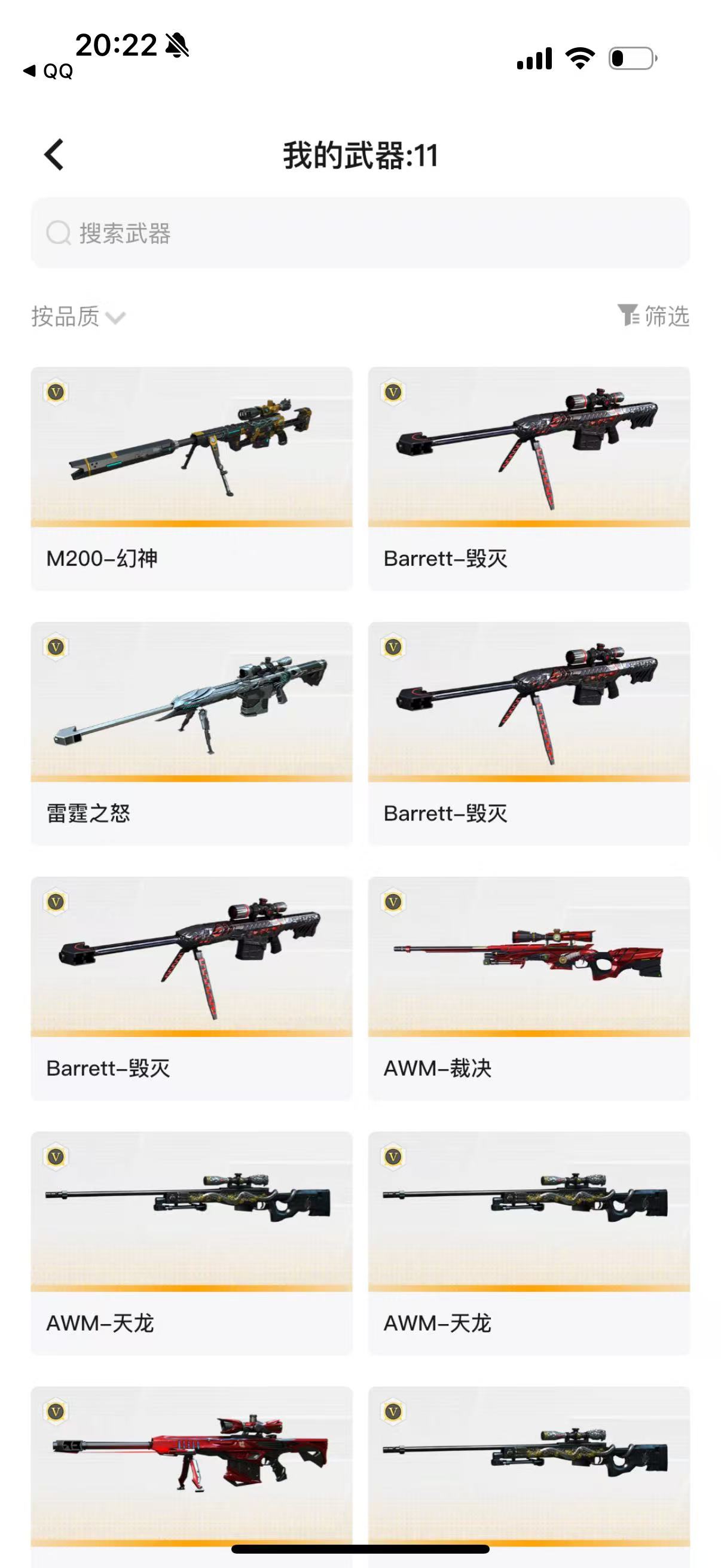Viewport: 721px width, 1568px height.
Task: View the 雷霆之怒 weapon card
Action: [x=191, y=733]
